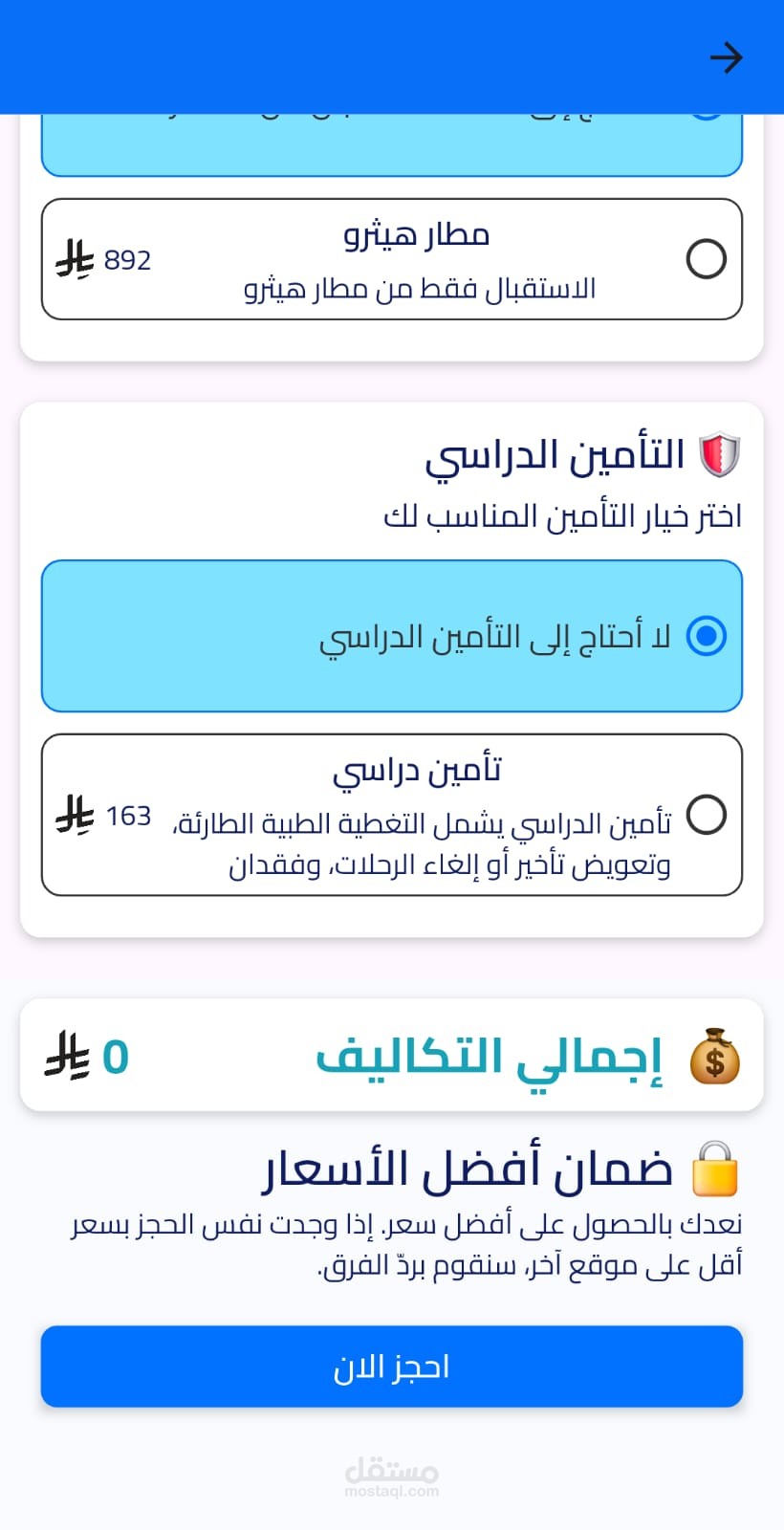Tap the back arrow in the header
This screenshot has height=1530, width=784.
pos(726,58)
